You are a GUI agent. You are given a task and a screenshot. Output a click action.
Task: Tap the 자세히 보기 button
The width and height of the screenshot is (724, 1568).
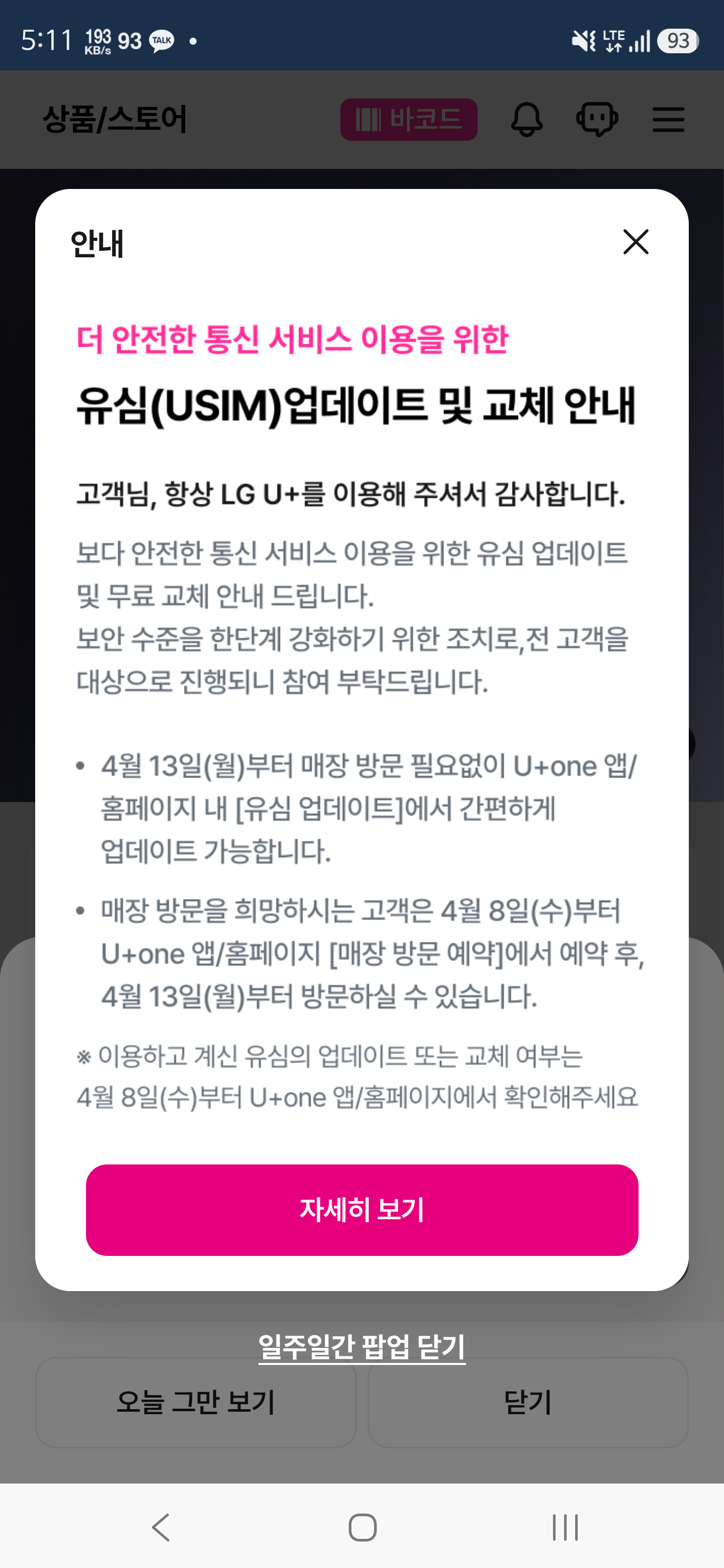(361, 1210)
